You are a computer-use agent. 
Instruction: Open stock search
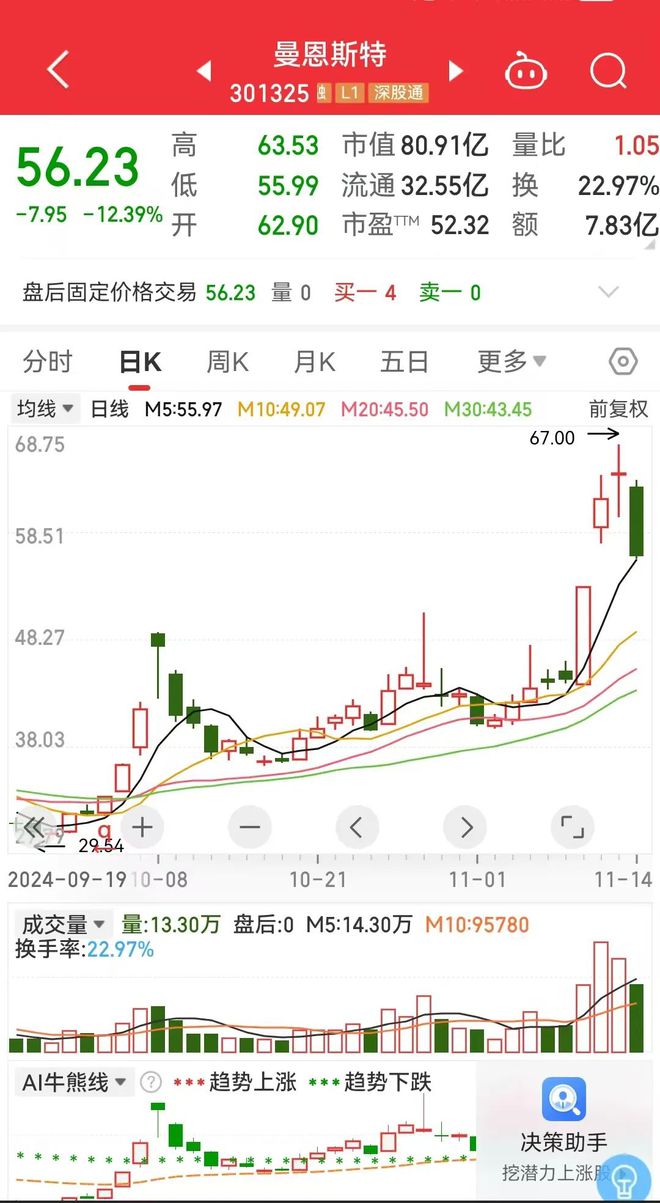(606, 71)
